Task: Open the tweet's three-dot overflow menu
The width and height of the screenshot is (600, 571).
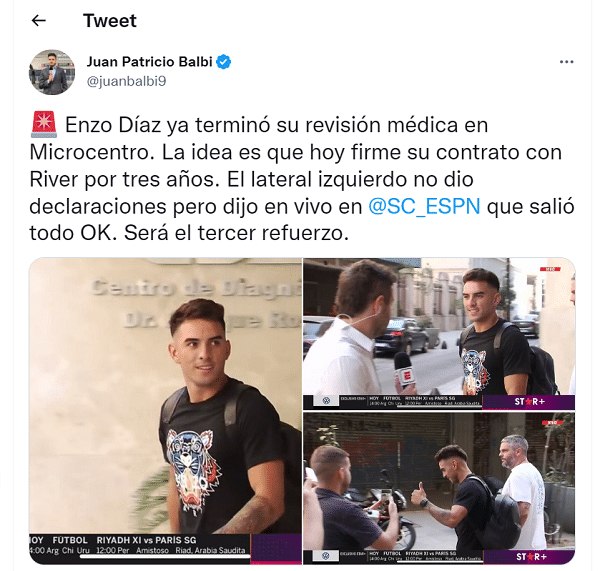Action: pos(566,61)
